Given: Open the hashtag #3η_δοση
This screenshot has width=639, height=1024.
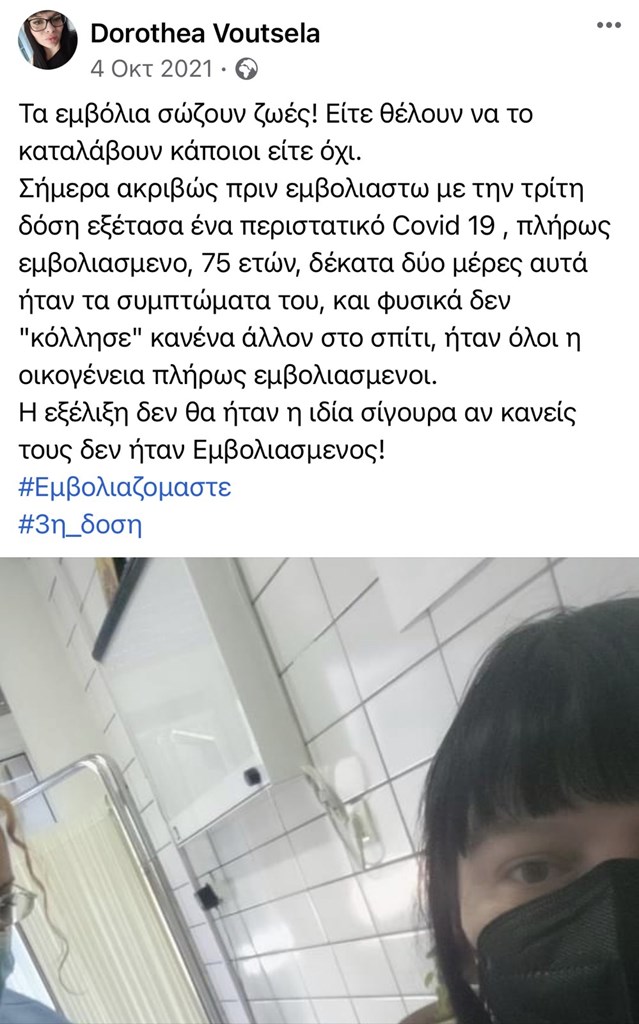Looking at the screenshot, I should pyautogui.click(x=80, y=525).
